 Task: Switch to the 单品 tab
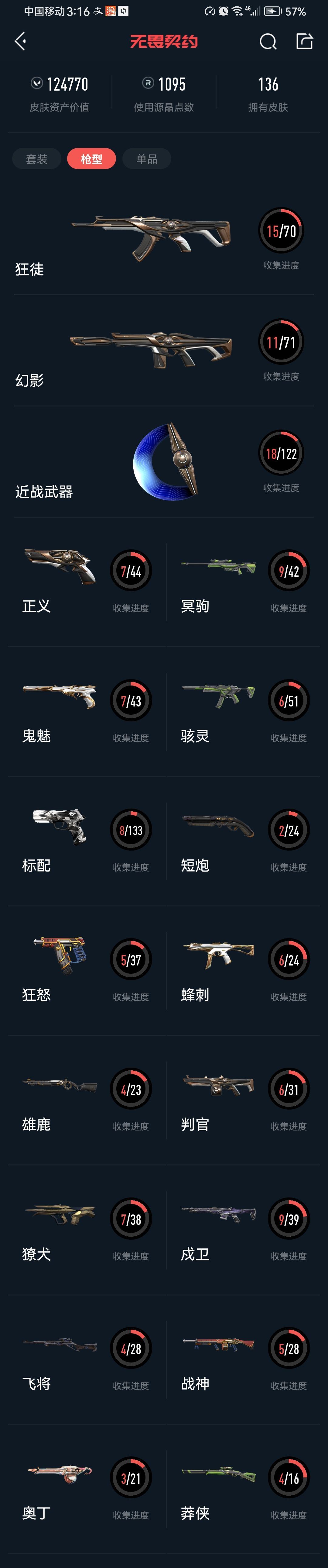[147, 159]
